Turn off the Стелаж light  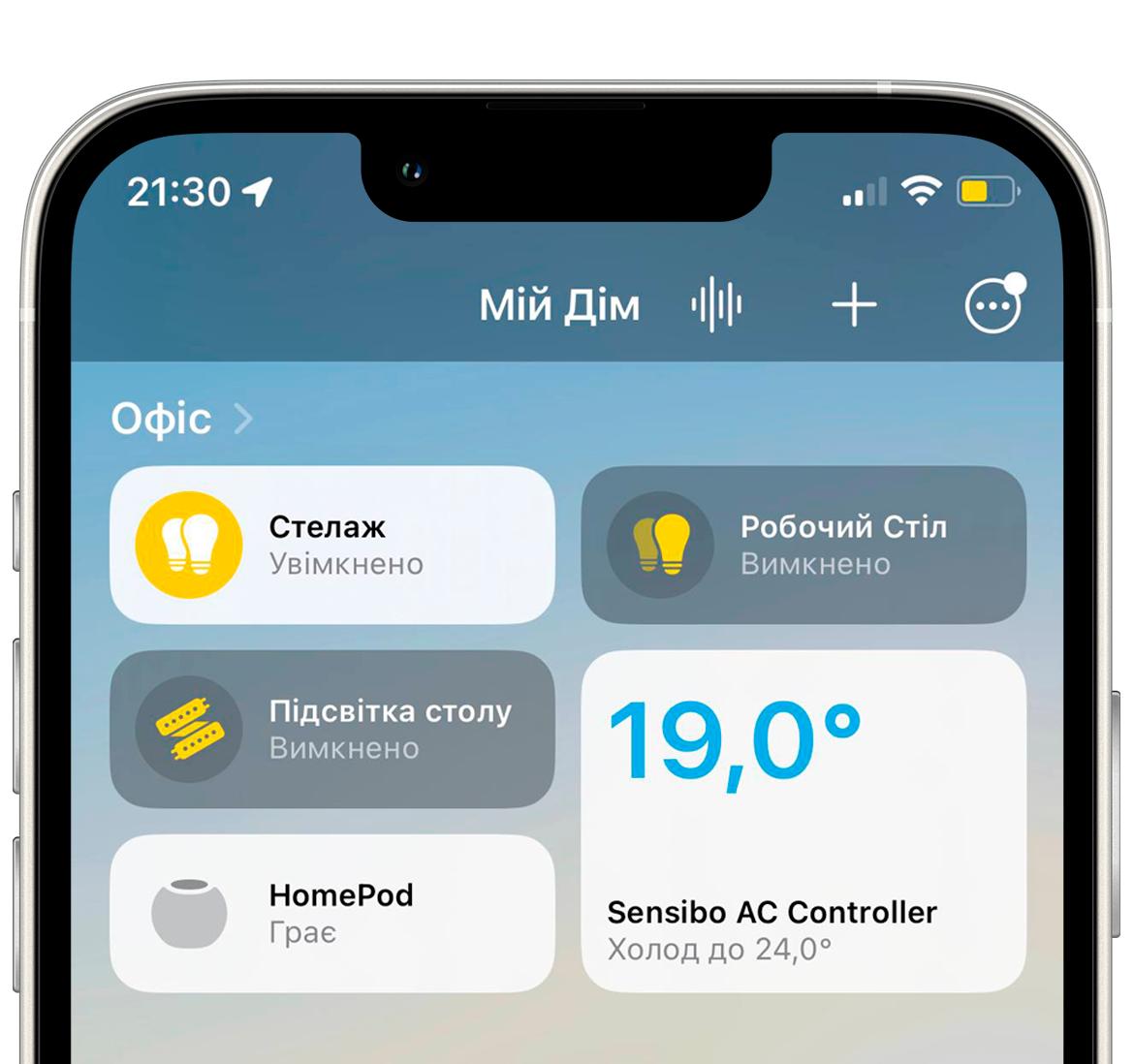coord(189,545)
